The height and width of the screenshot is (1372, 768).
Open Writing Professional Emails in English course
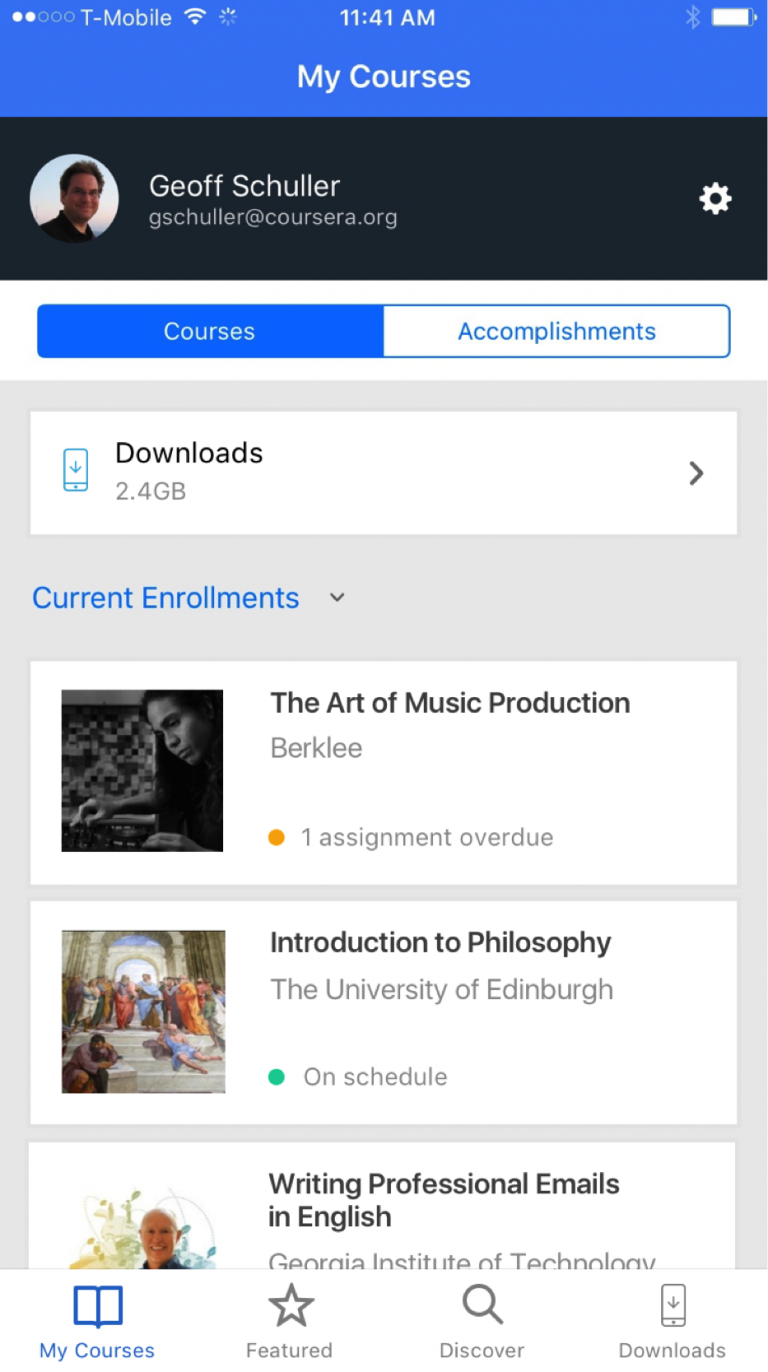click(443, 1200)
